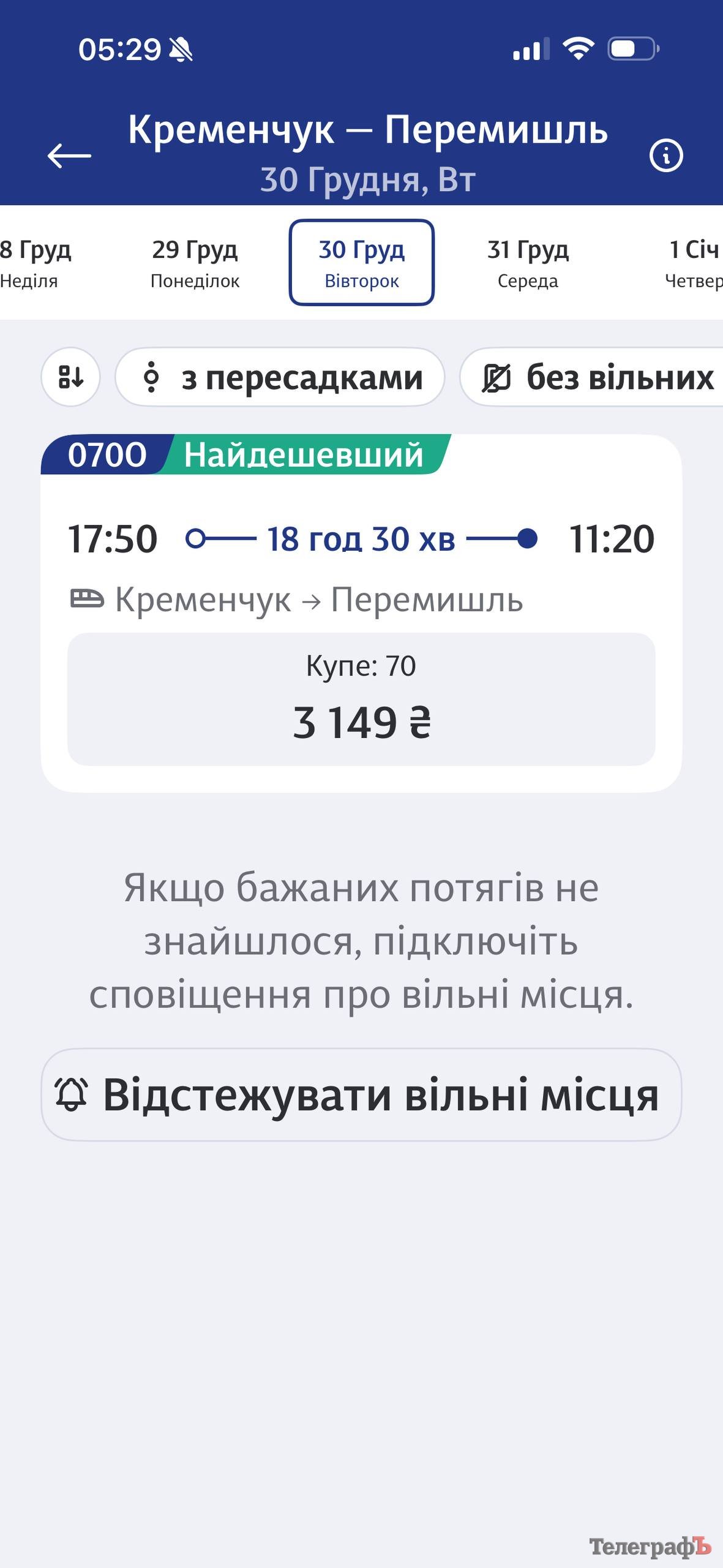
Task: Open train 070О Кременчук → Перемишль card
Action: pyautogui.click(x=361, y=563)
